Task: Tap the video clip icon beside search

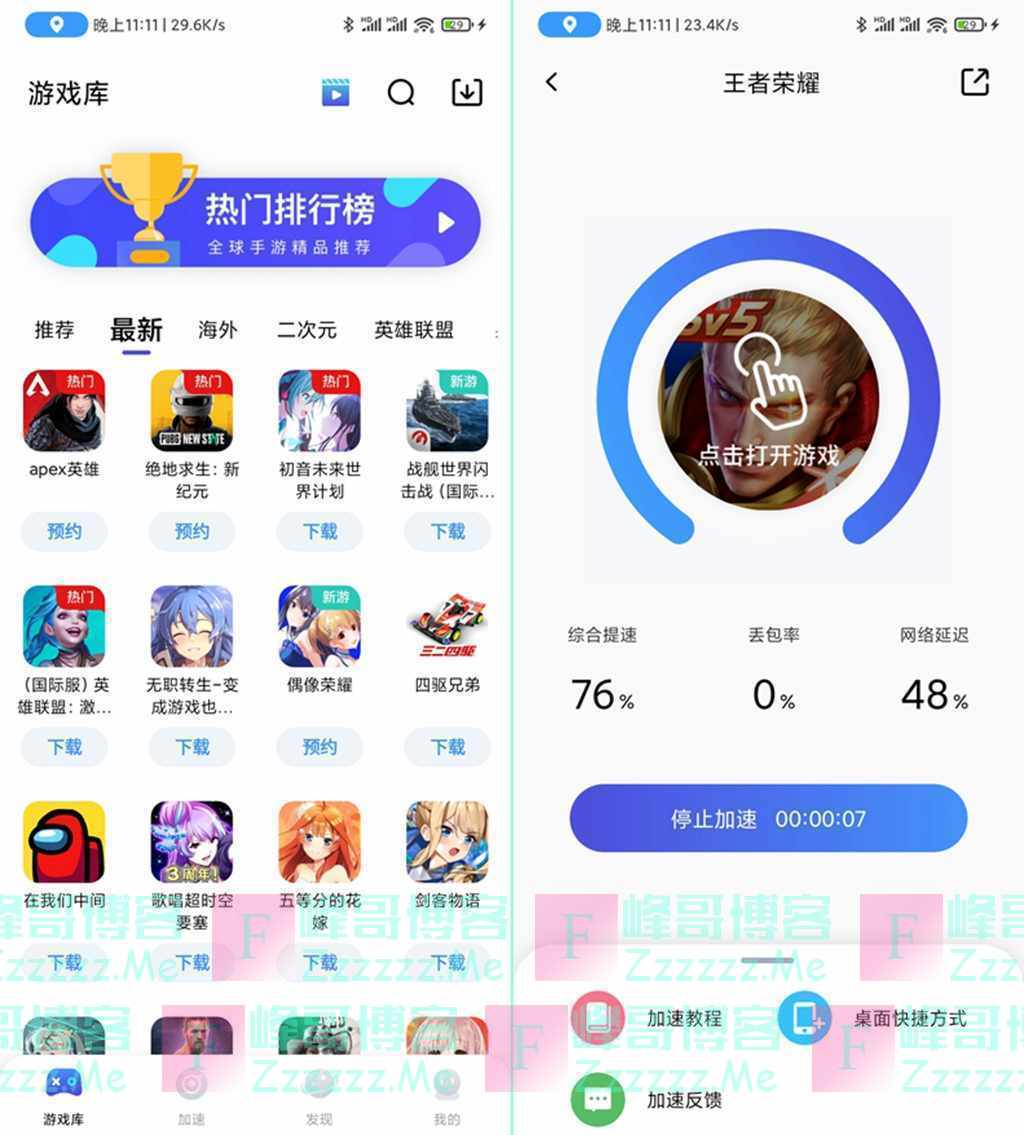Action: tap(335, 93)
